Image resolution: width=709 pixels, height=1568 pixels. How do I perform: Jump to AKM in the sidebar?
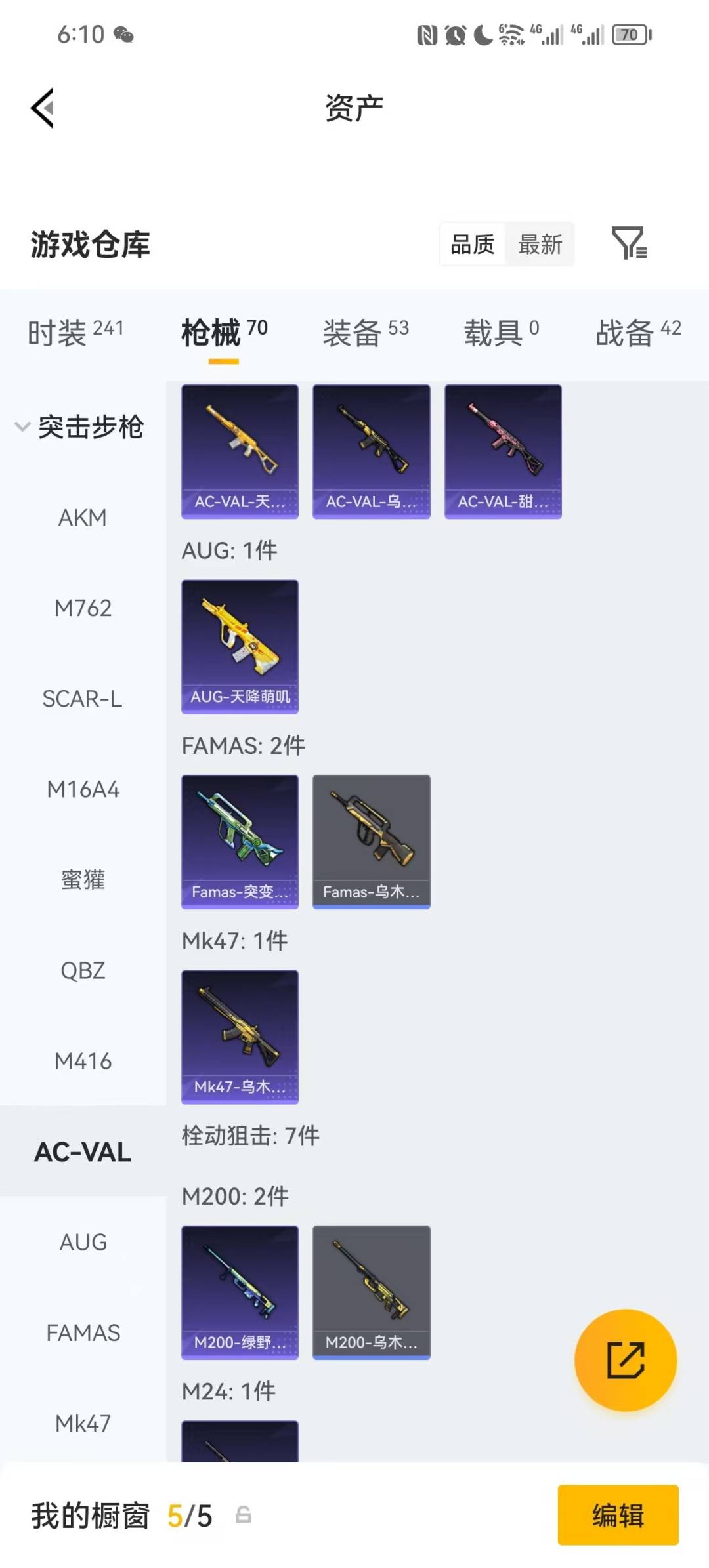(x=83, y=518)
